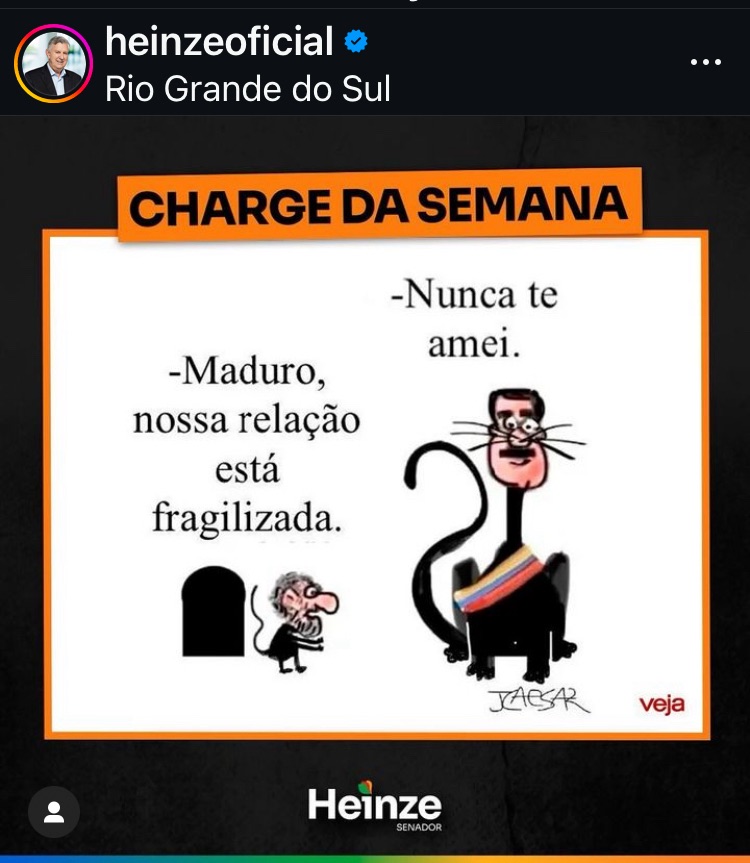Open the post's three-dot overflow menu
Screen dimensions: 750x863
tap(706, 62)
